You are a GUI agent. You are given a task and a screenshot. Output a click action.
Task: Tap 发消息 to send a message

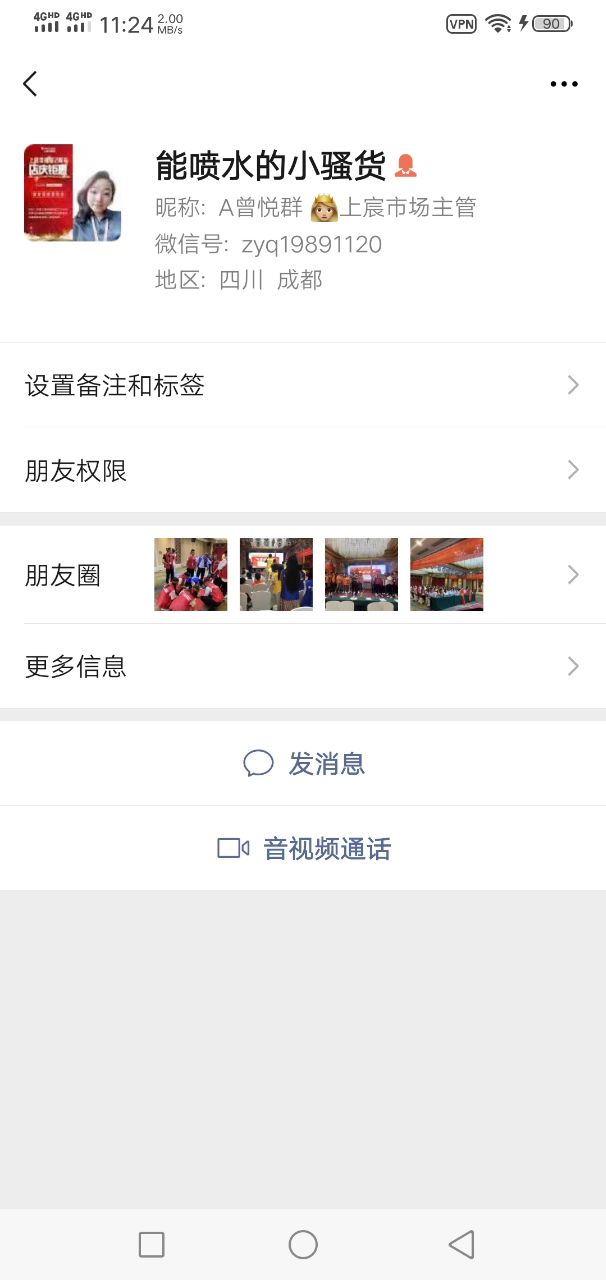(x=304, y=764)
